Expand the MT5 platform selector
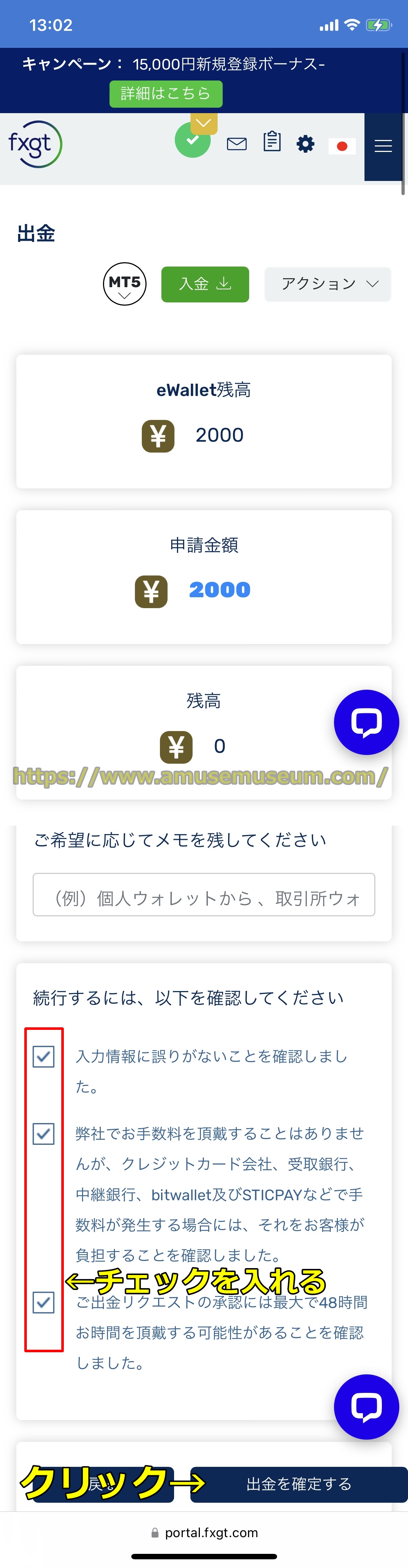 coord(125,284)
